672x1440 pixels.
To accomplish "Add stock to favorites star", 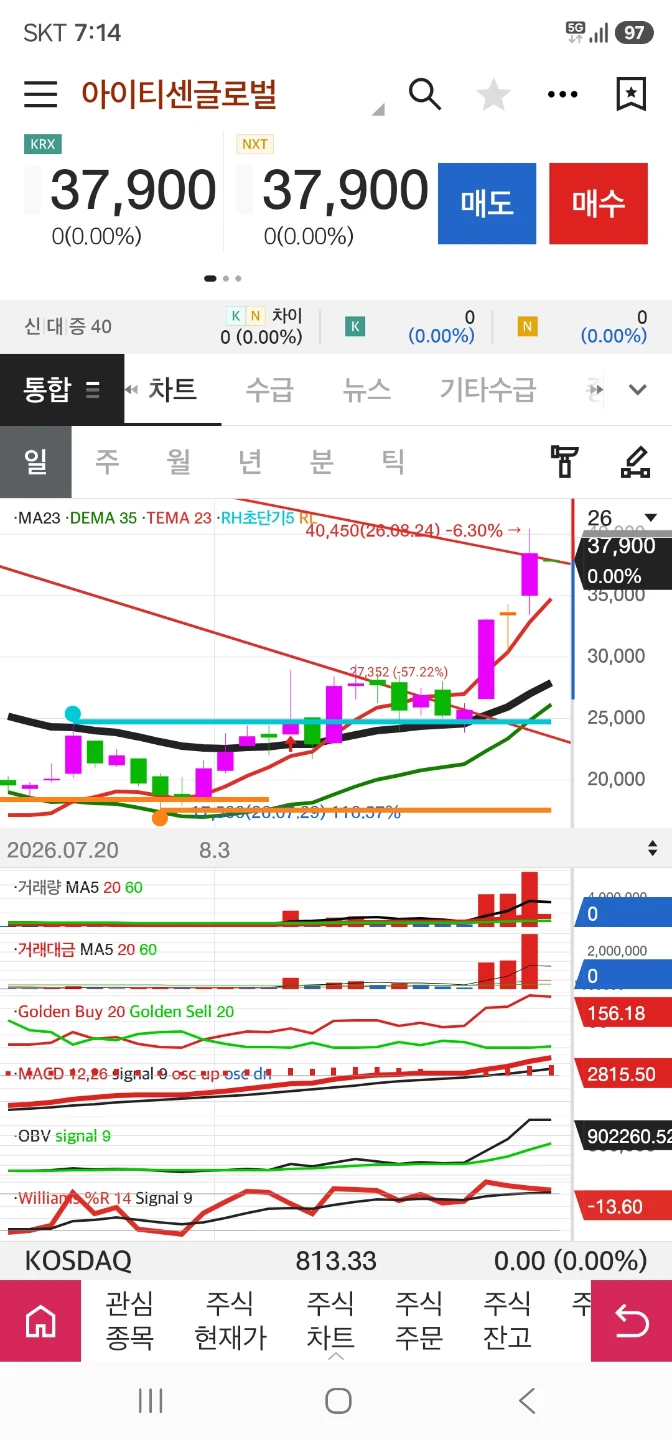I will pos(493,95).
